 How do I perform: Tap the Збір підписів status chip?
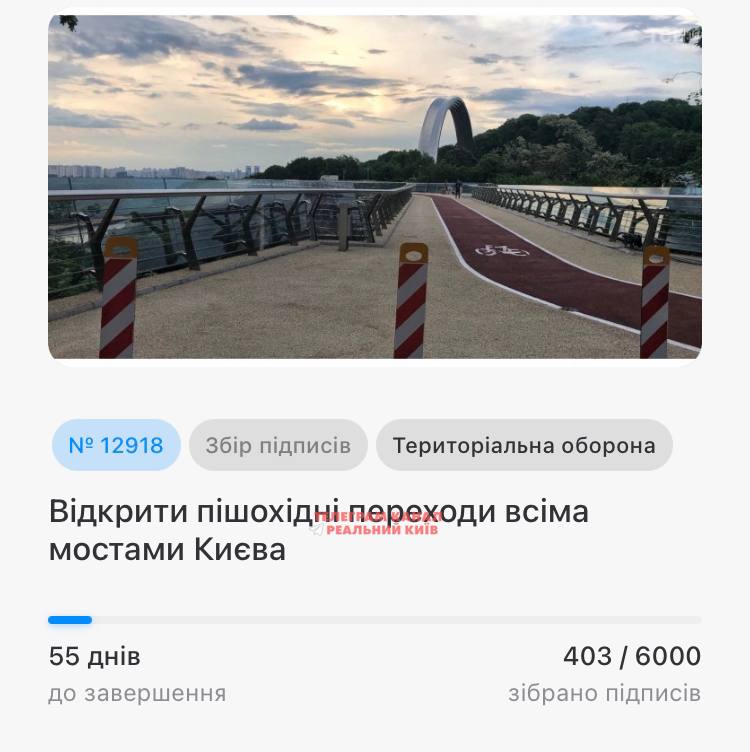(x=278, y=445)
